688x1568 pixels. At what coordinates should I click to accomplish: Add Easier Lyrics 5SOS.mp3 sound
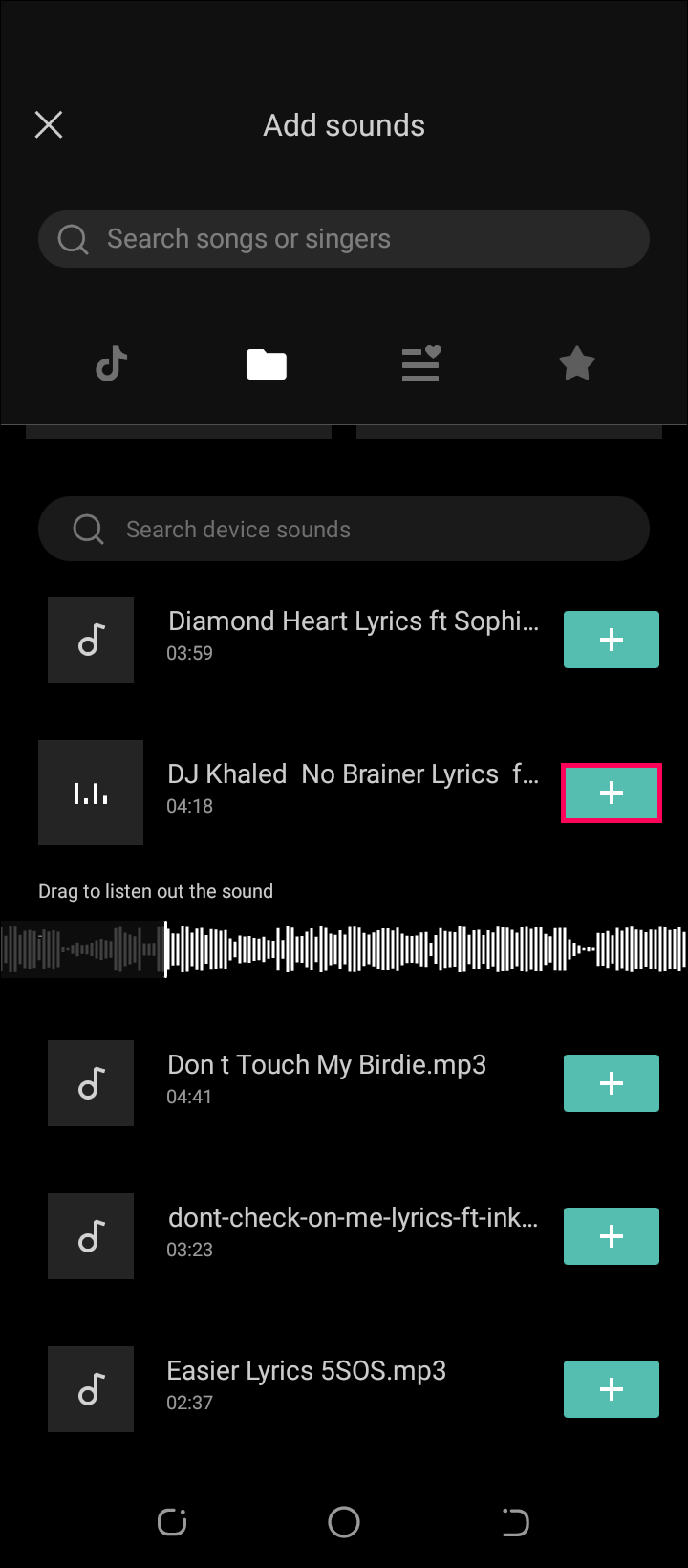[x=611, y=1389]
